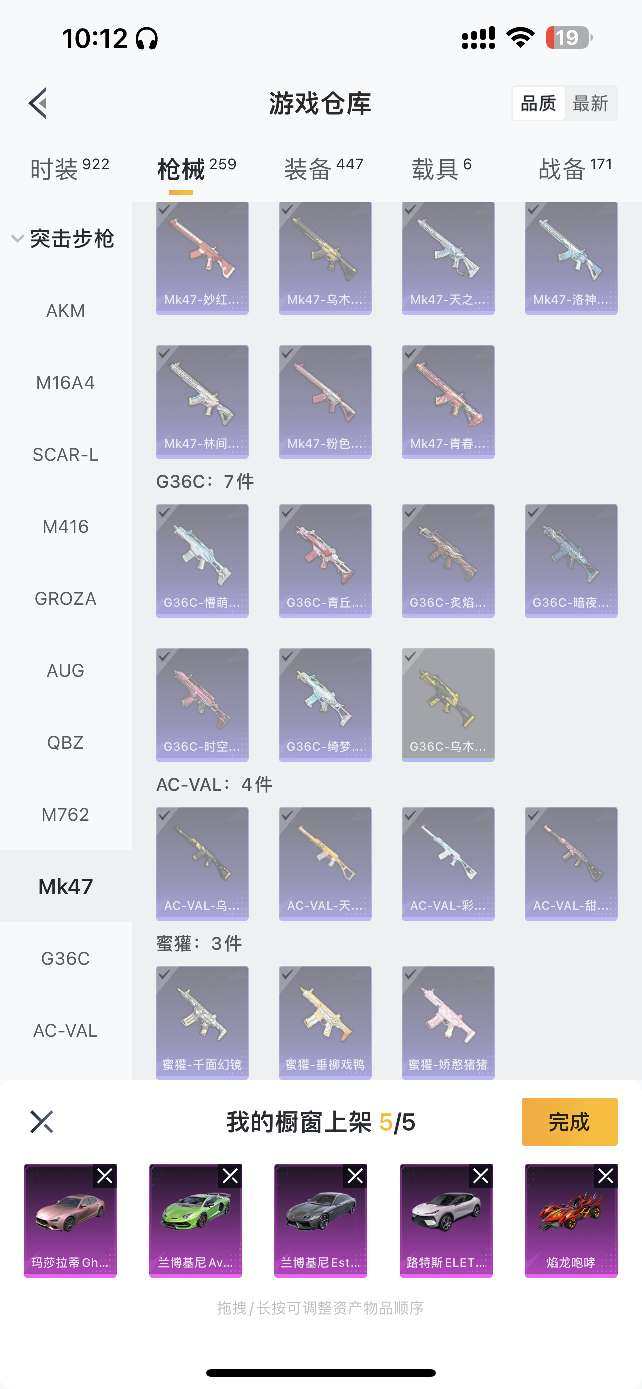Remove 路特斯 ELET car from the showcase
Viewport: 642px width, 1389px height.
481,1176
